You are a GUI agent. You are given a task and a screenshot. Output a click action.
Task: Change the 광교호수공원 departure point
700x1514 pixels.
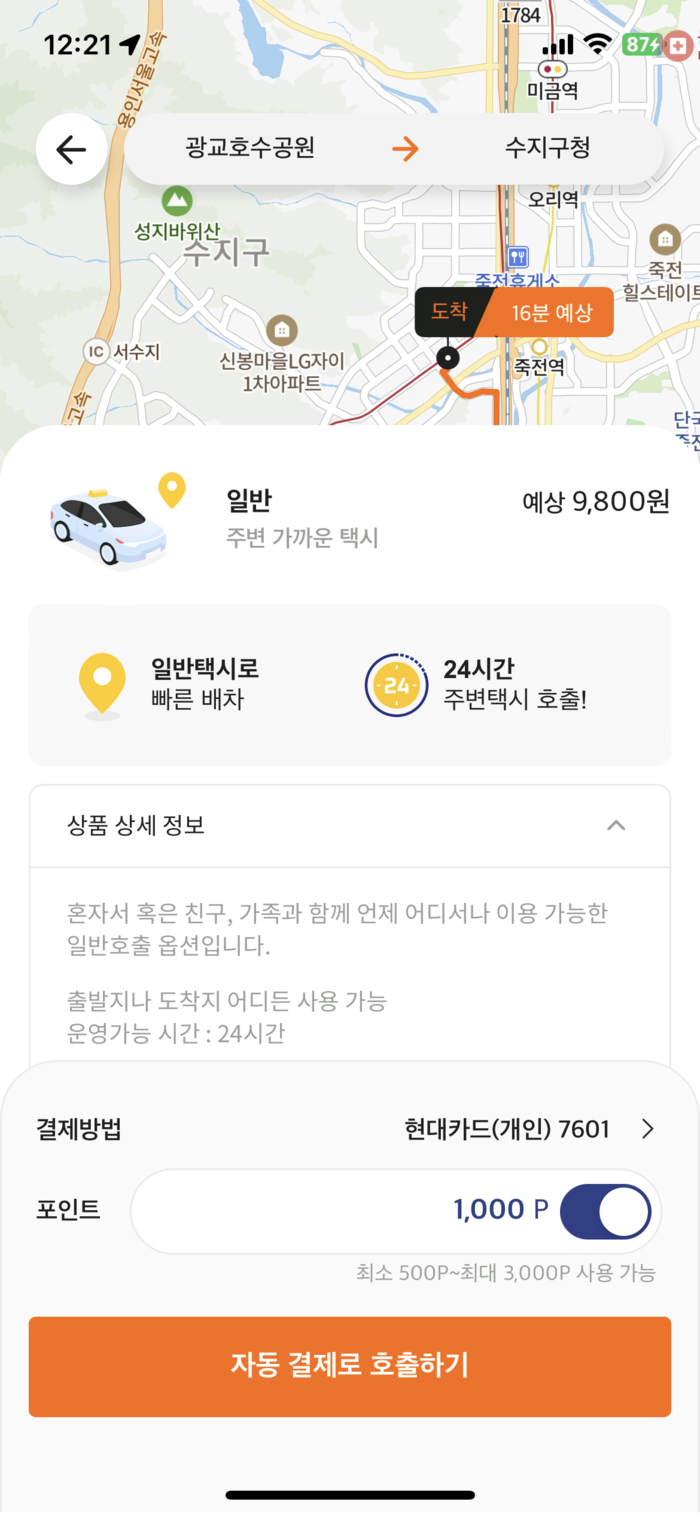coord(250,149)
